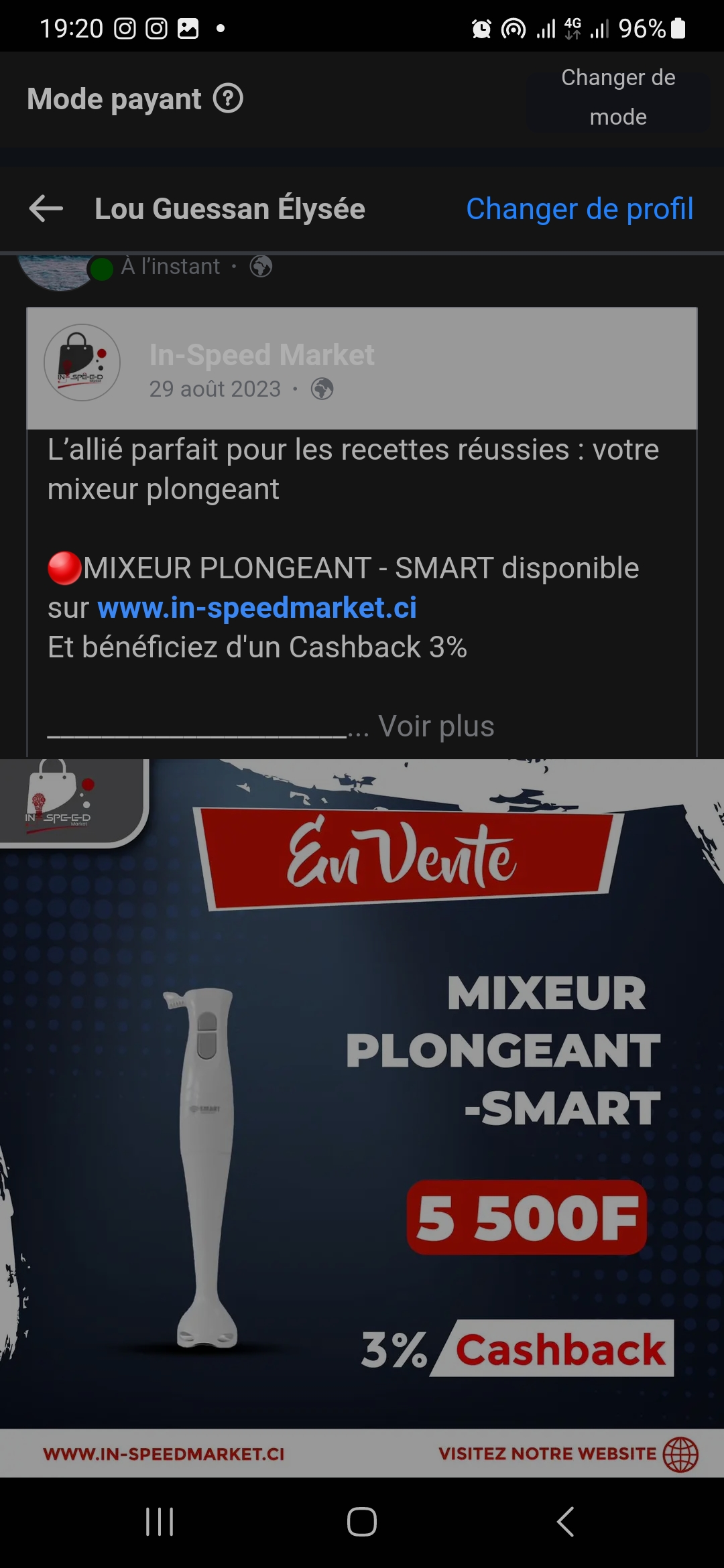Tap the Changer de mode button
Viewport: 724px width, 1568px height.
tap(618, 98)
